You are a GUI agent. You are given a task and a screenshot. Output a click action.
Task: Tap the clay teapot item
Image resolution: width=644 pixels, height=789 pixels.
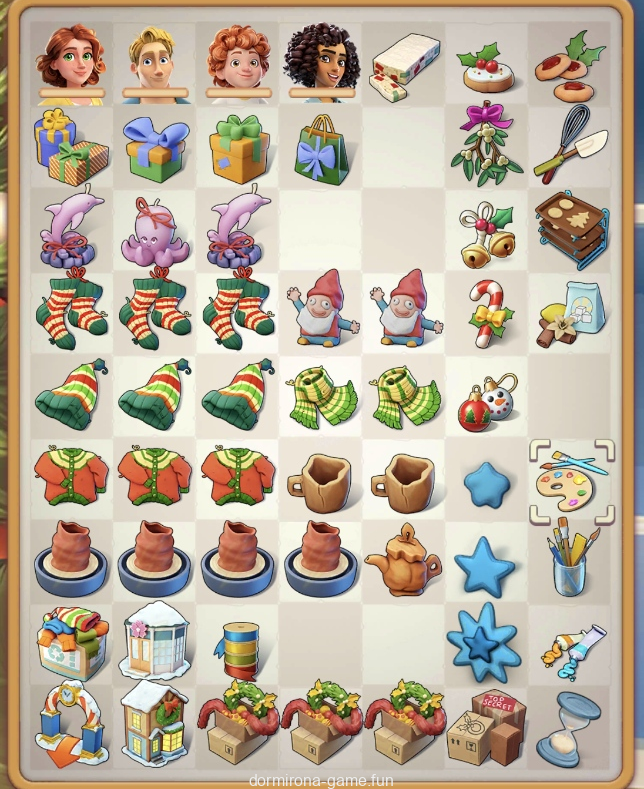pos(404,561)
